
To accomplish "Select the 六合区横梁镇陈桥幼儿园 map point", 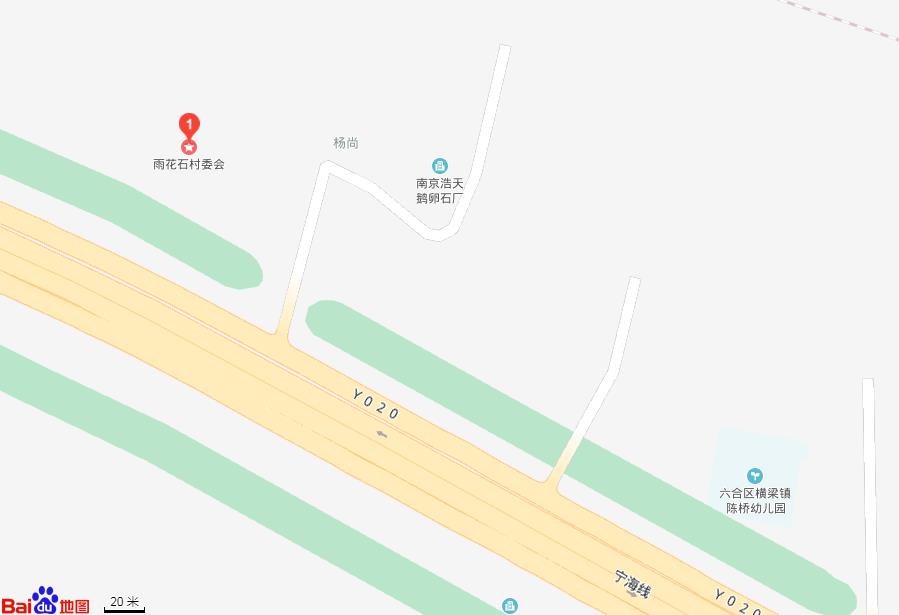I will 755,476.
